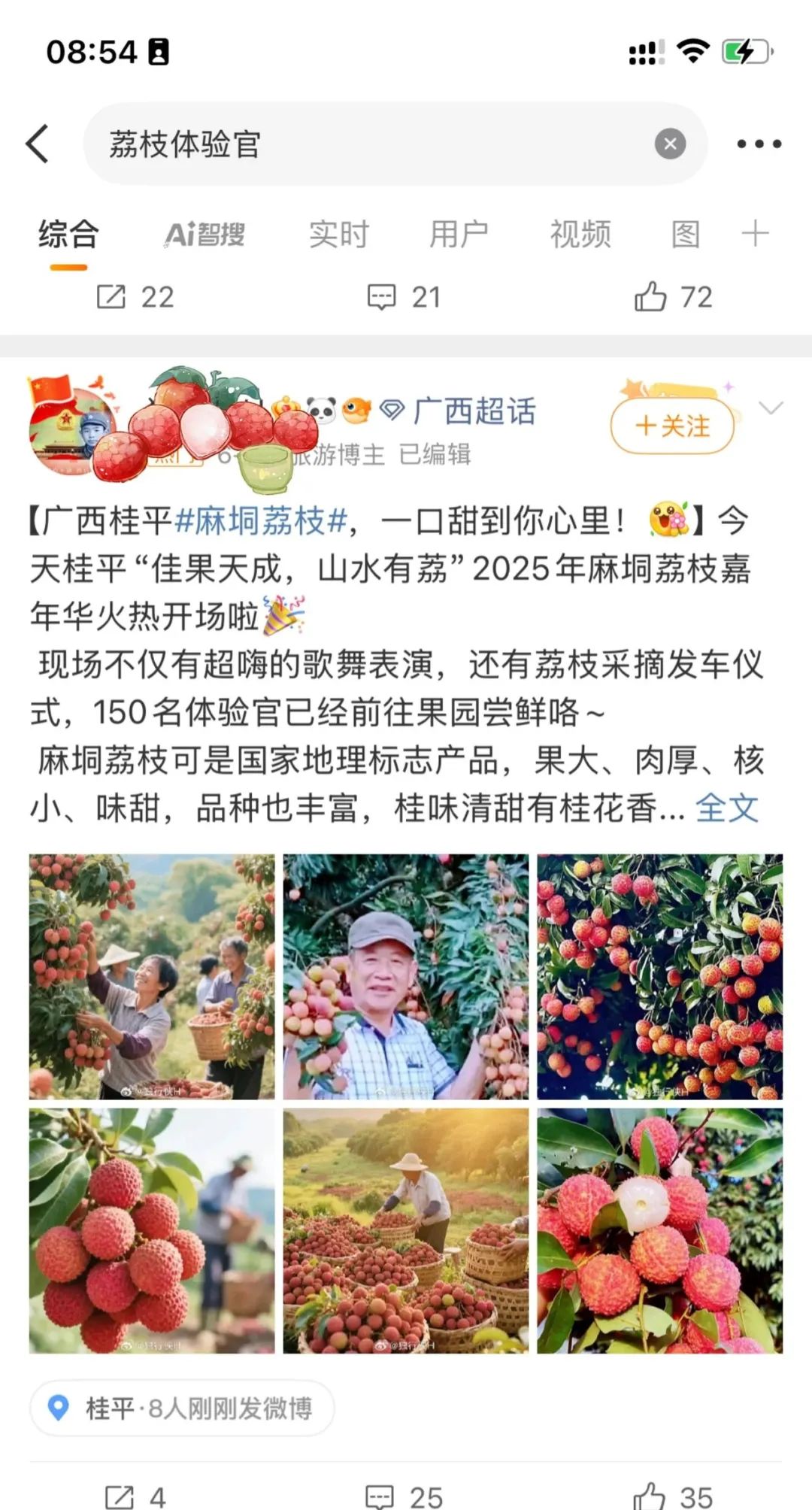This screenshot has height=1510, width=812.
Task: Switch to the 用户 tab
Action: [459, 235]
